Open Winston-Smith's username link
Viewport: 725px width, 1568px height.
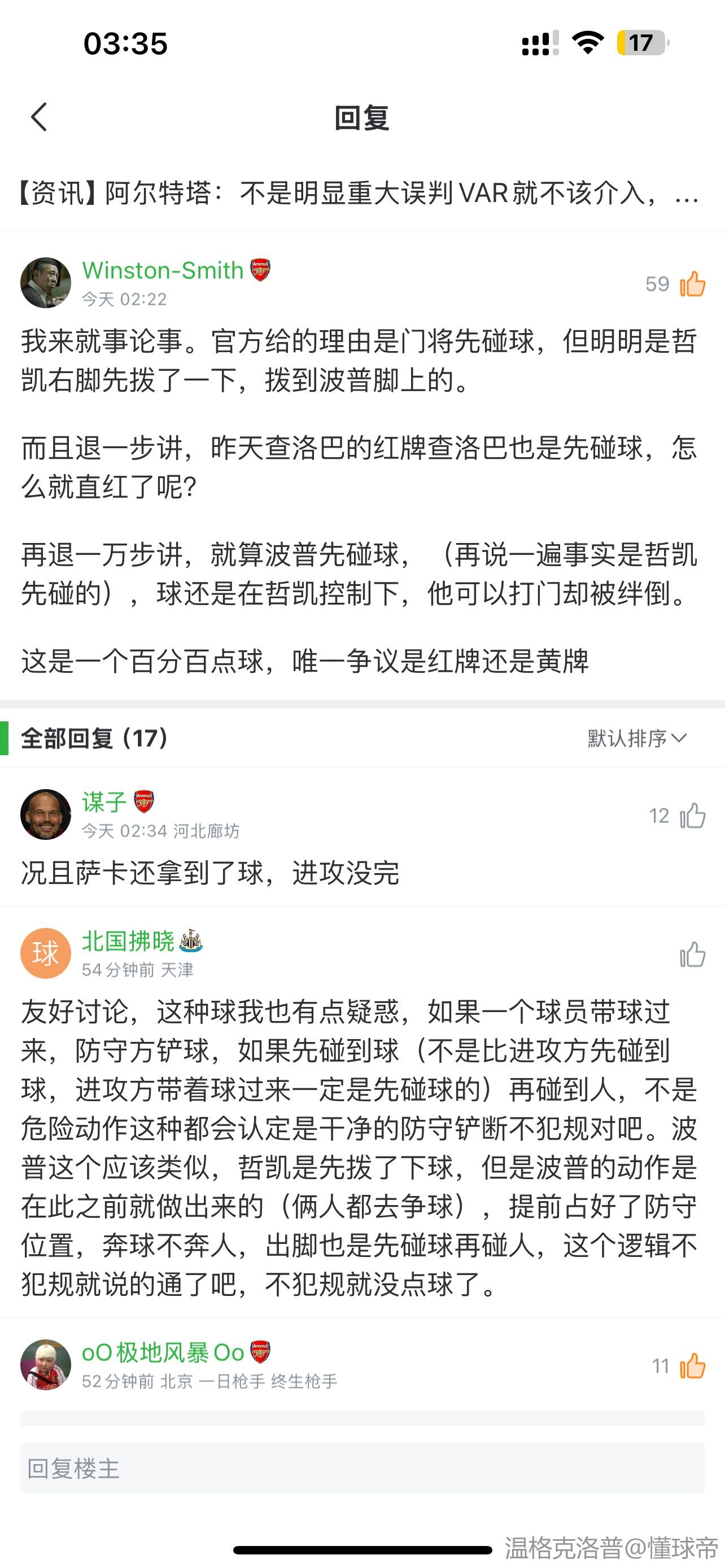click(x=163, y=270)
